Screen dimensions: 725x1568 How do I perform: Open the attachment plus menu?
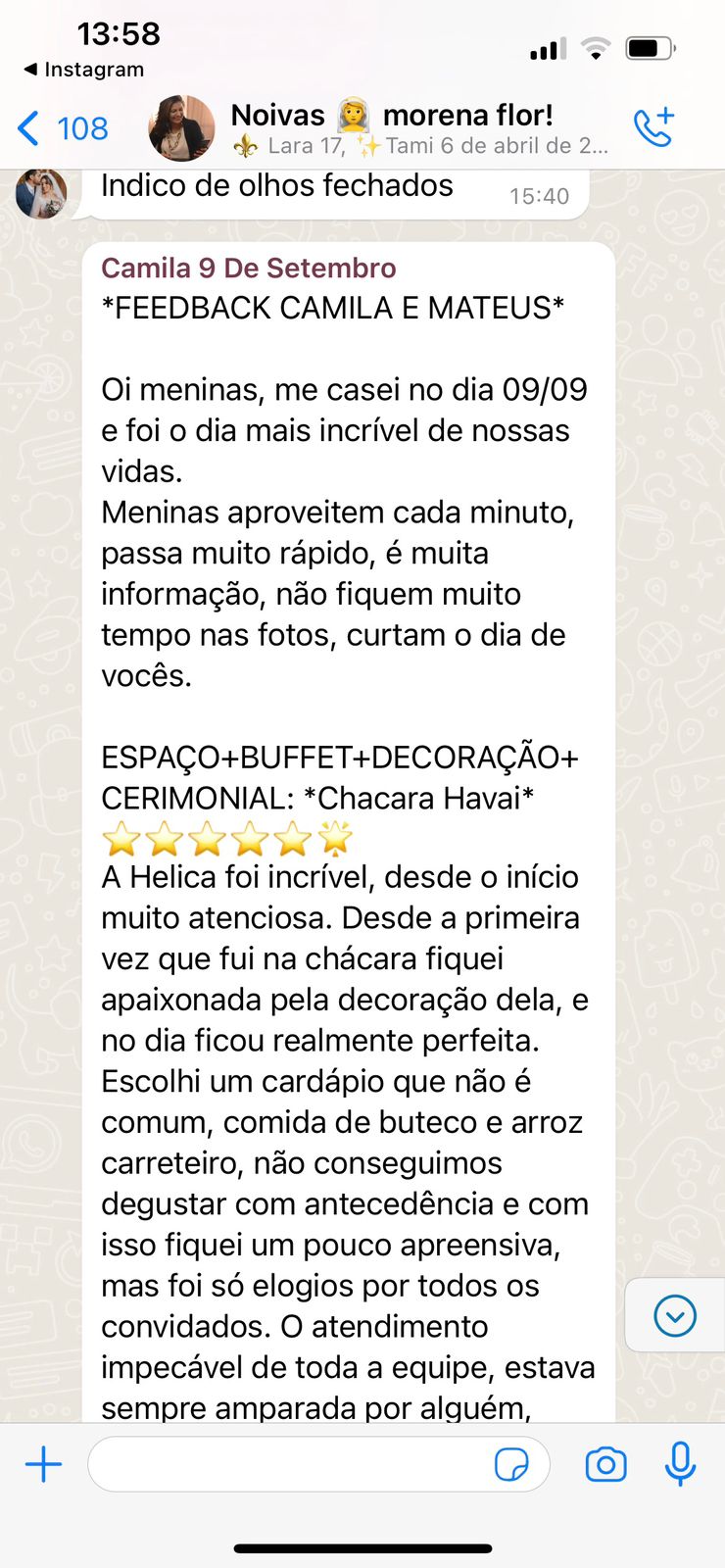pos(43,1465)
